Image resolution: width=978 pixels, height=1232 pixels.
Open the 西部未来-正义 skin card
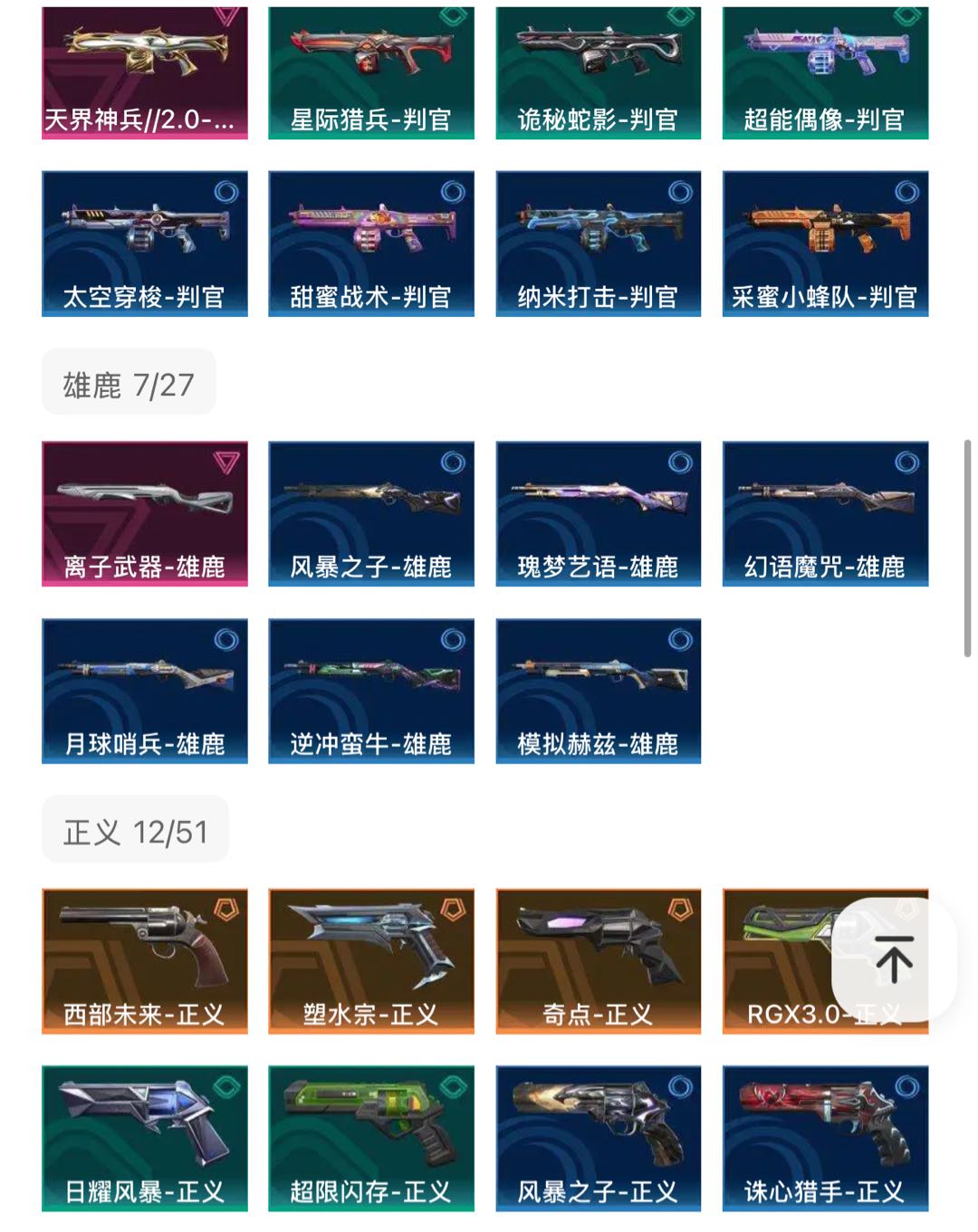(x=145, y=960)
